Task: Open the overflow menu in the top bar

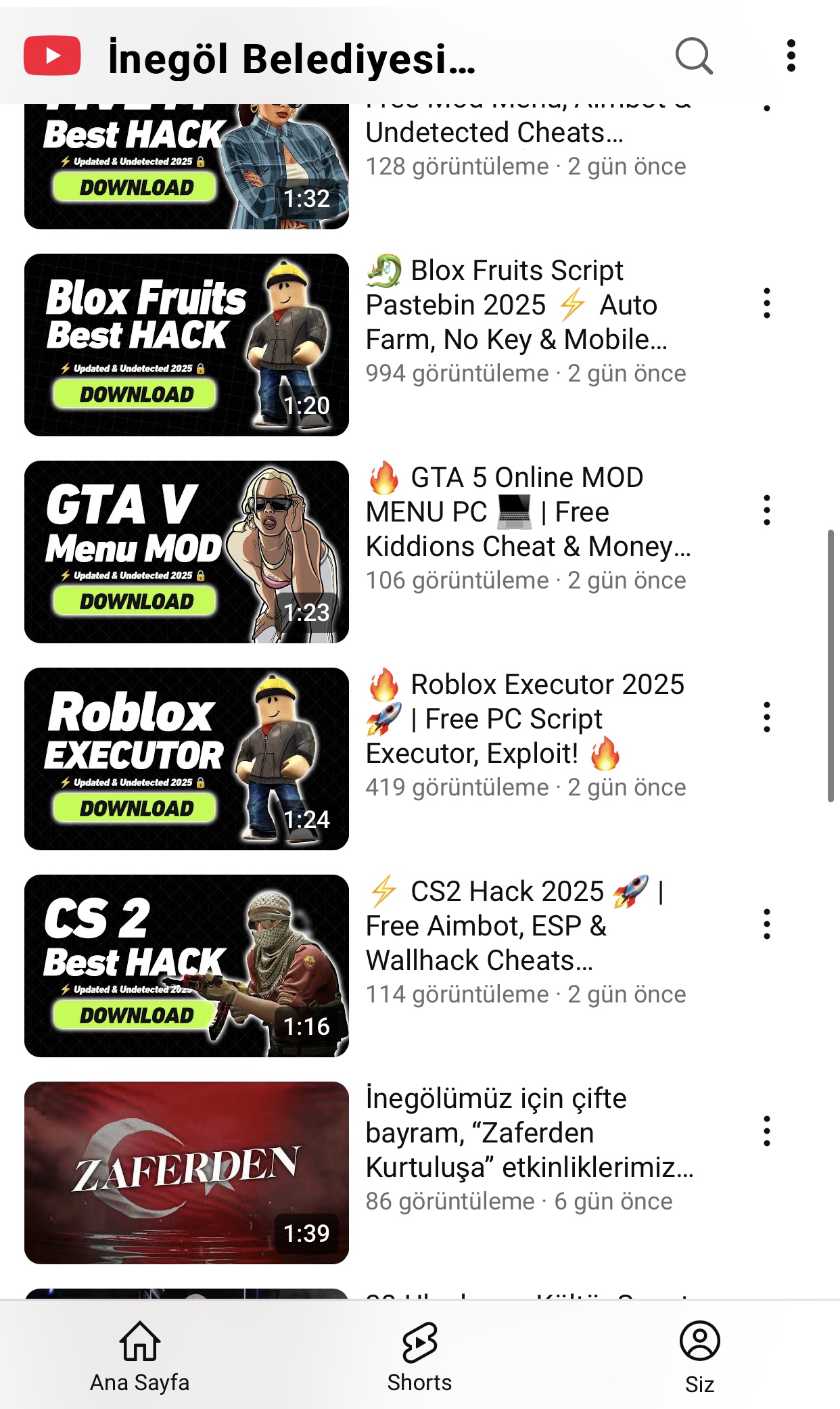Action: 791,55
